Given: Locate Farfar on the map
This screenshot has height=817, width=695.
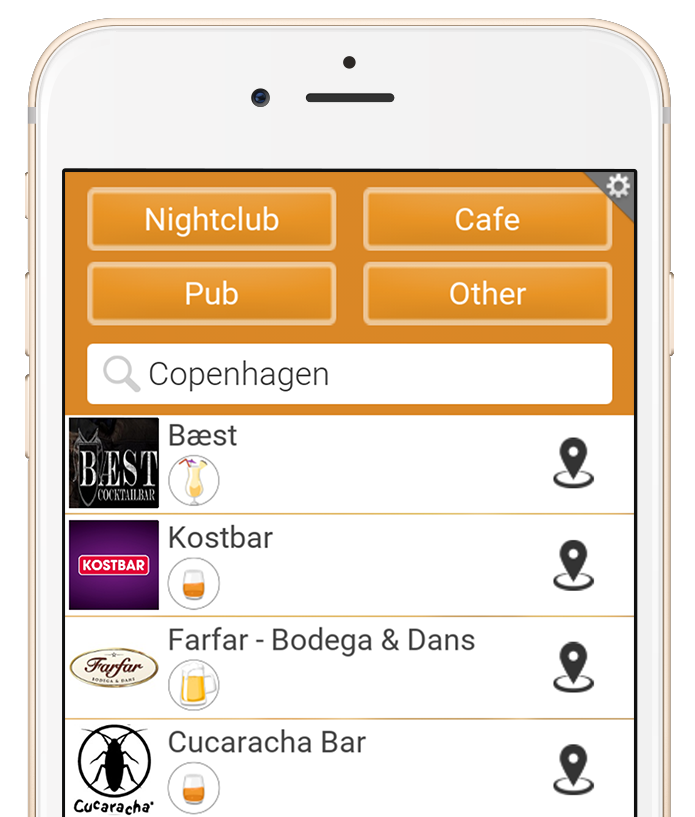Looking at the screenshot, I should pos(573,668).
